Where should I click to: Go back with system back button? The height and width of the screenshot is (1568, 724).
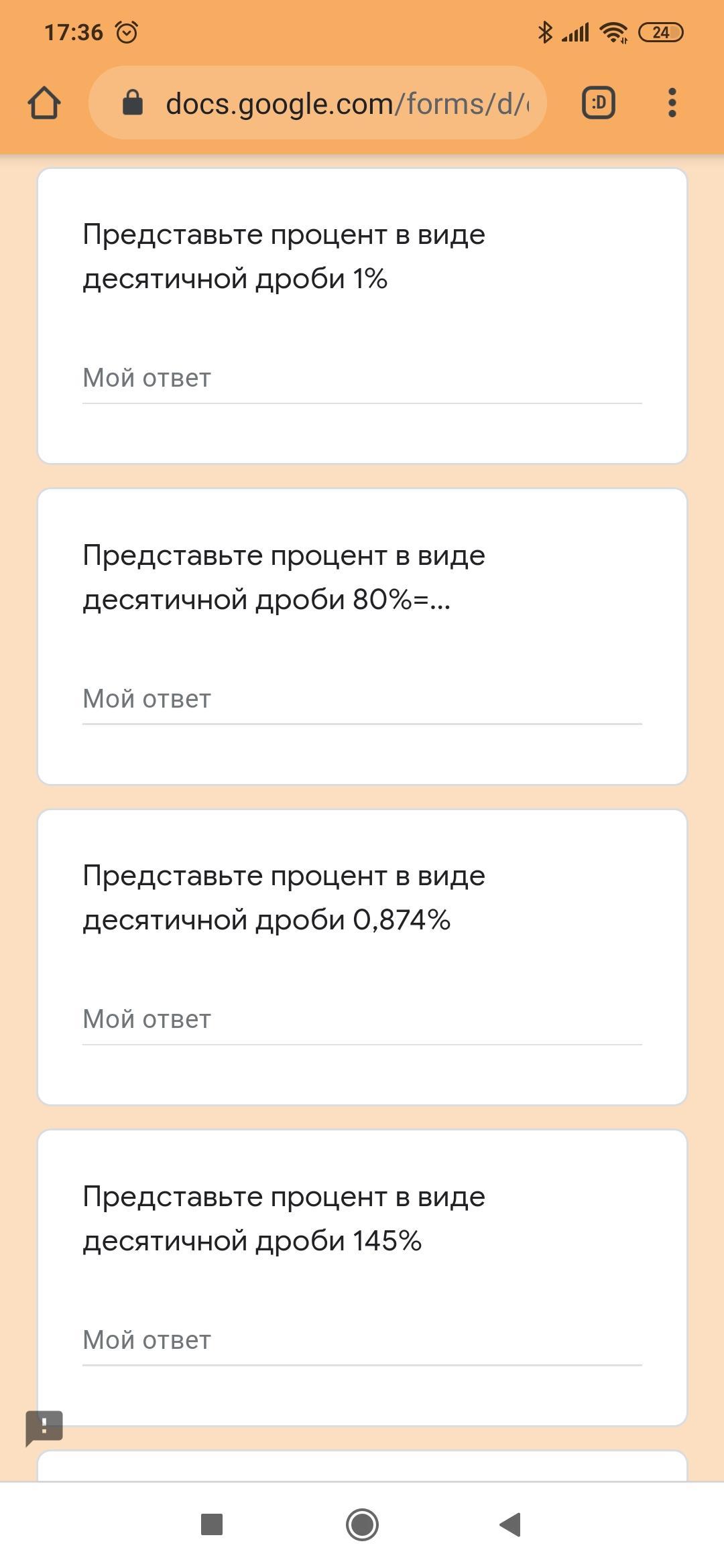coord(511,1524)
